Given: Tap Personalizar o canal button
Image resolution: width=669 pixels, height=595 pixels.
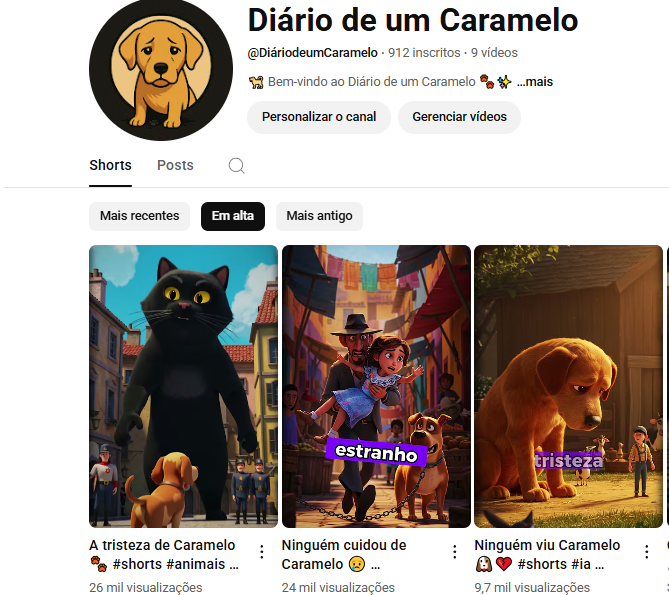Looking at the screenshot, I should pos(319,117).
